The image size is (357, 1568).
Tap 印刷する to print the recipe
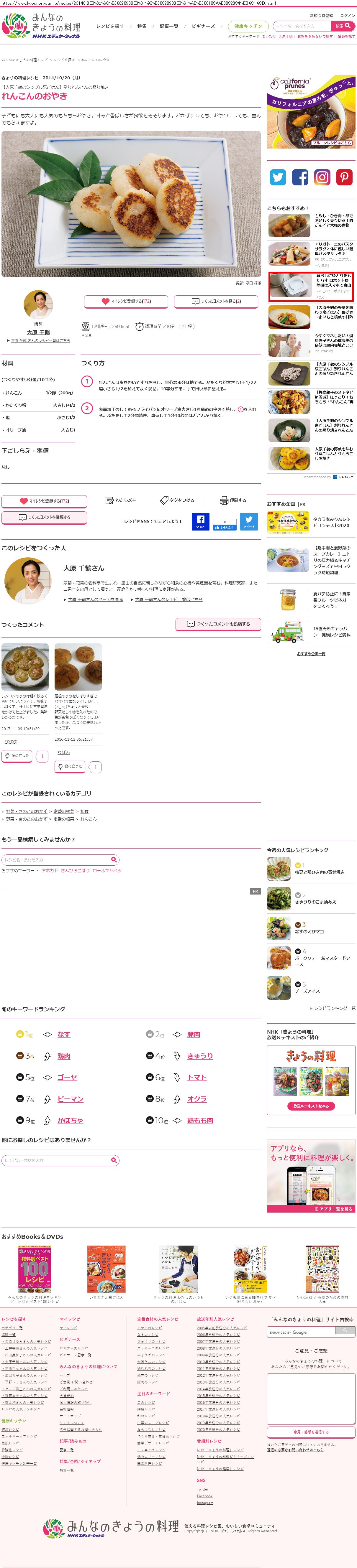point(233,500)
